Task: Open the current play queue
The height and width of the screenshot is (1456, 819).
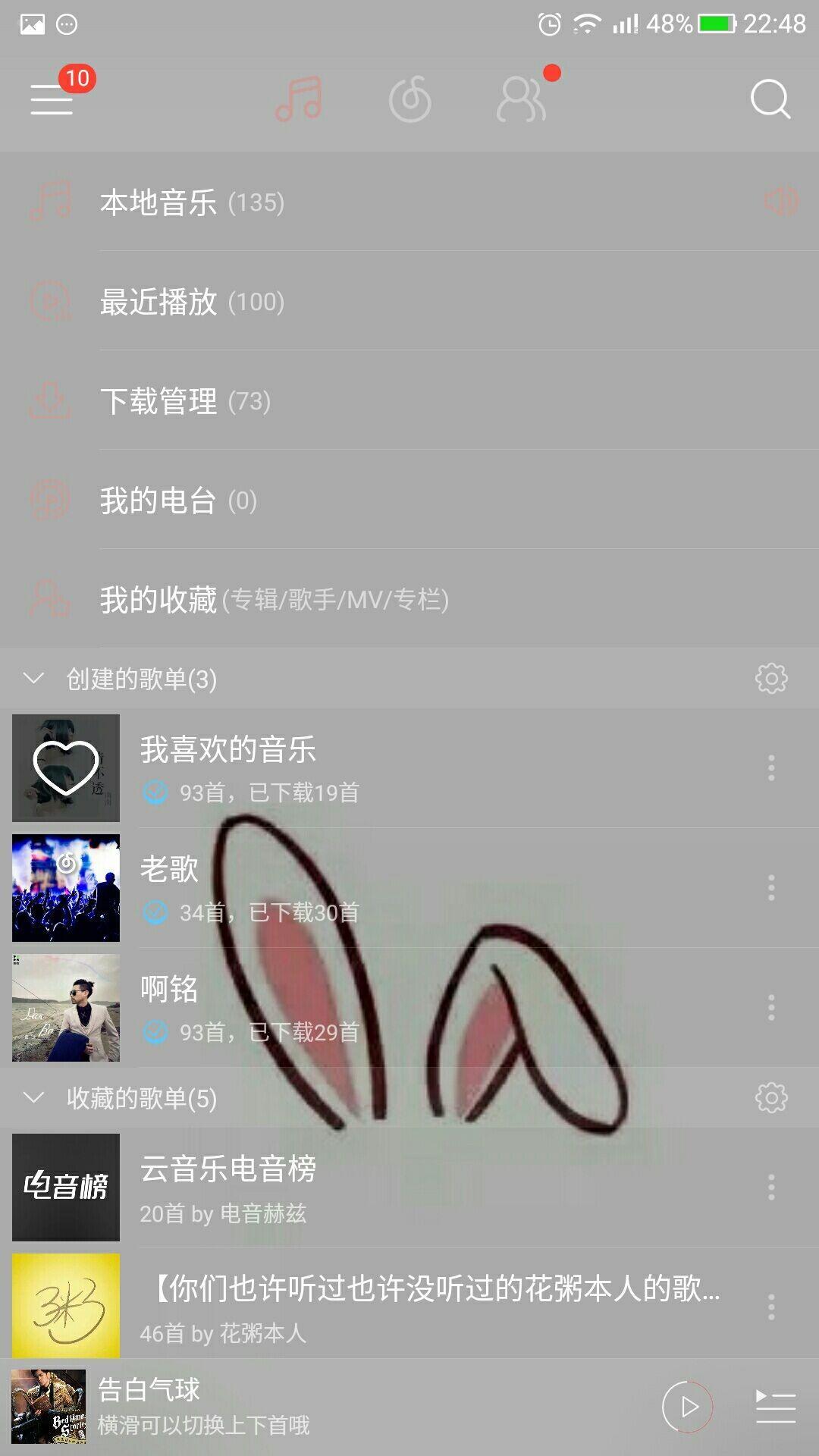Action: pos(776,1407)
